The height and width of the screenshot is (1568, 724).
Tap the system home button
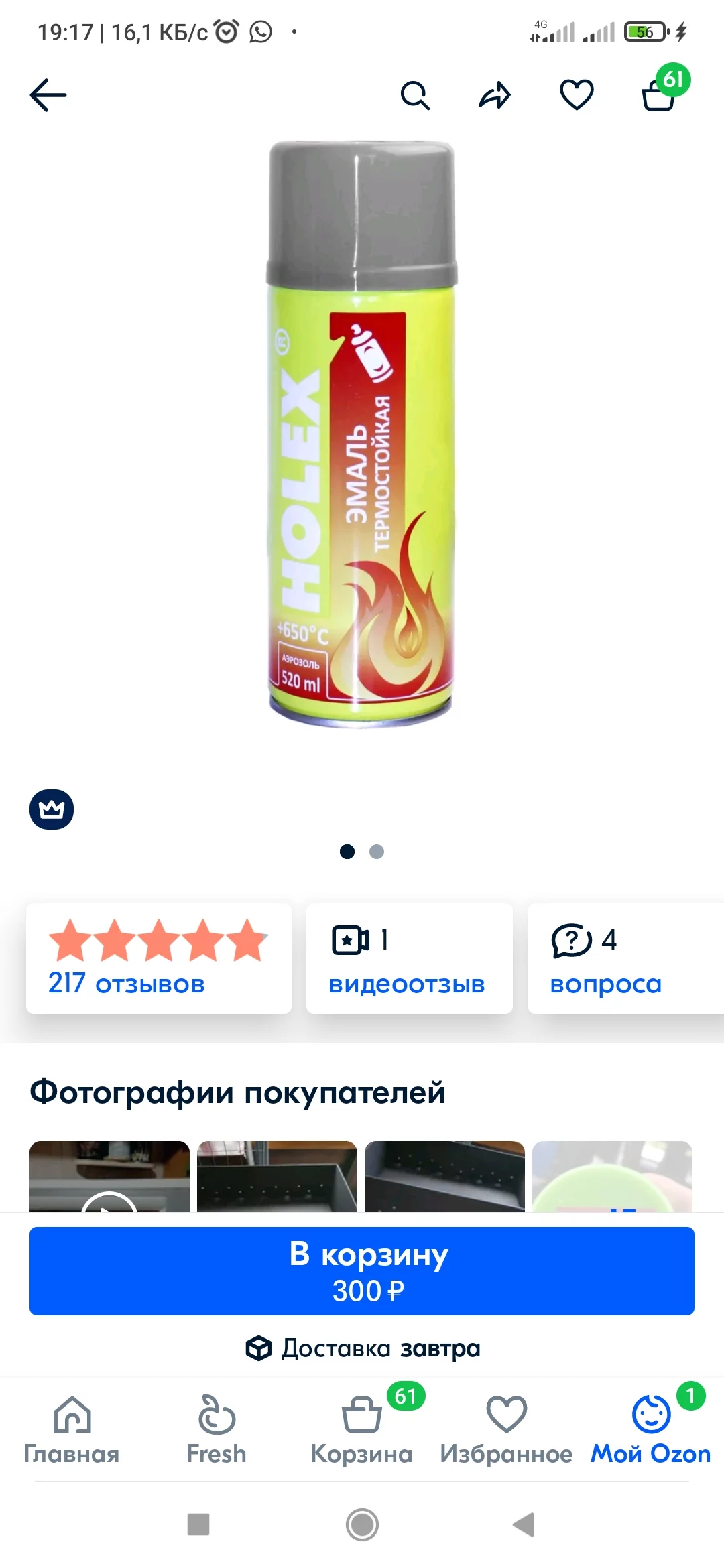click(x=362, y=1525)
